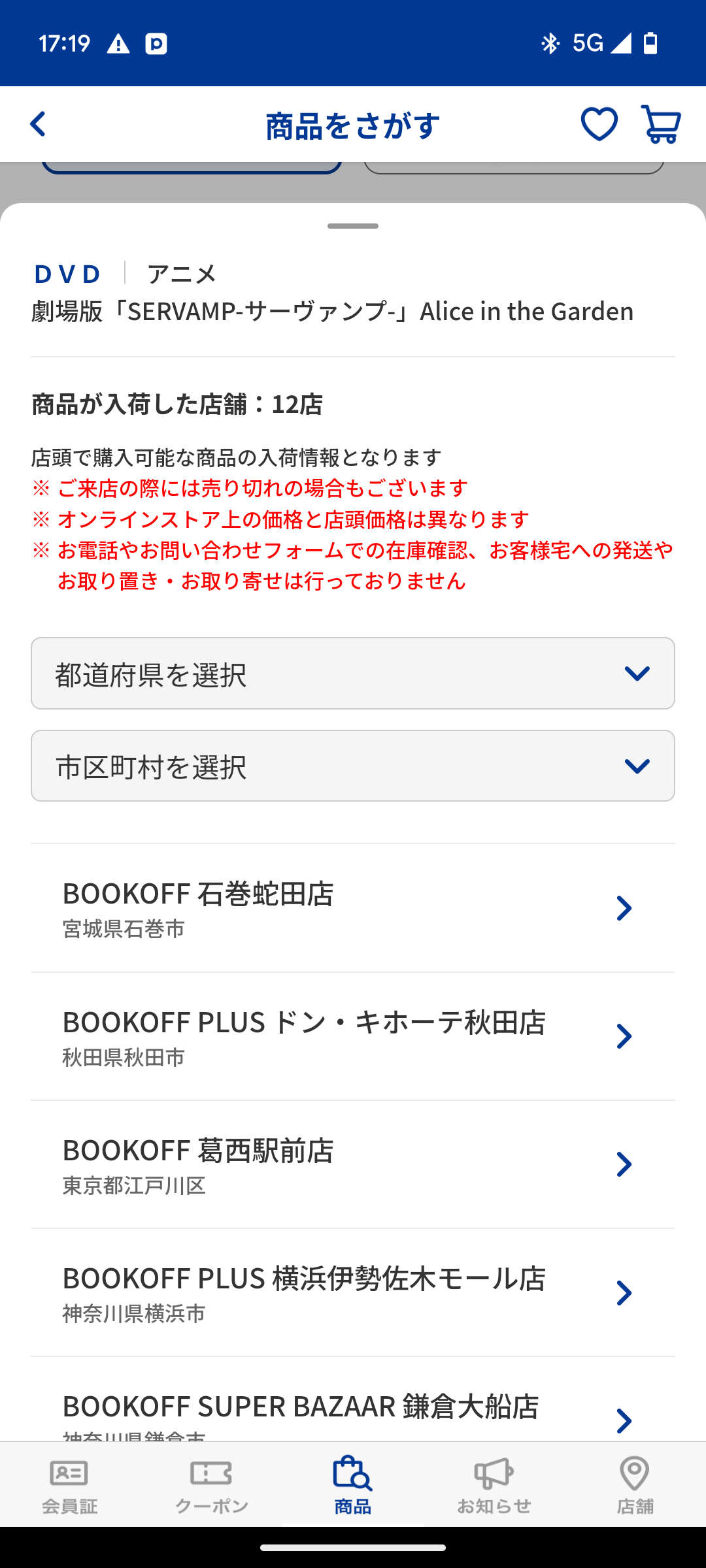Switch to the 会員証 tab
This screenshot has height=1568, width=706.
click(70, 1484)
